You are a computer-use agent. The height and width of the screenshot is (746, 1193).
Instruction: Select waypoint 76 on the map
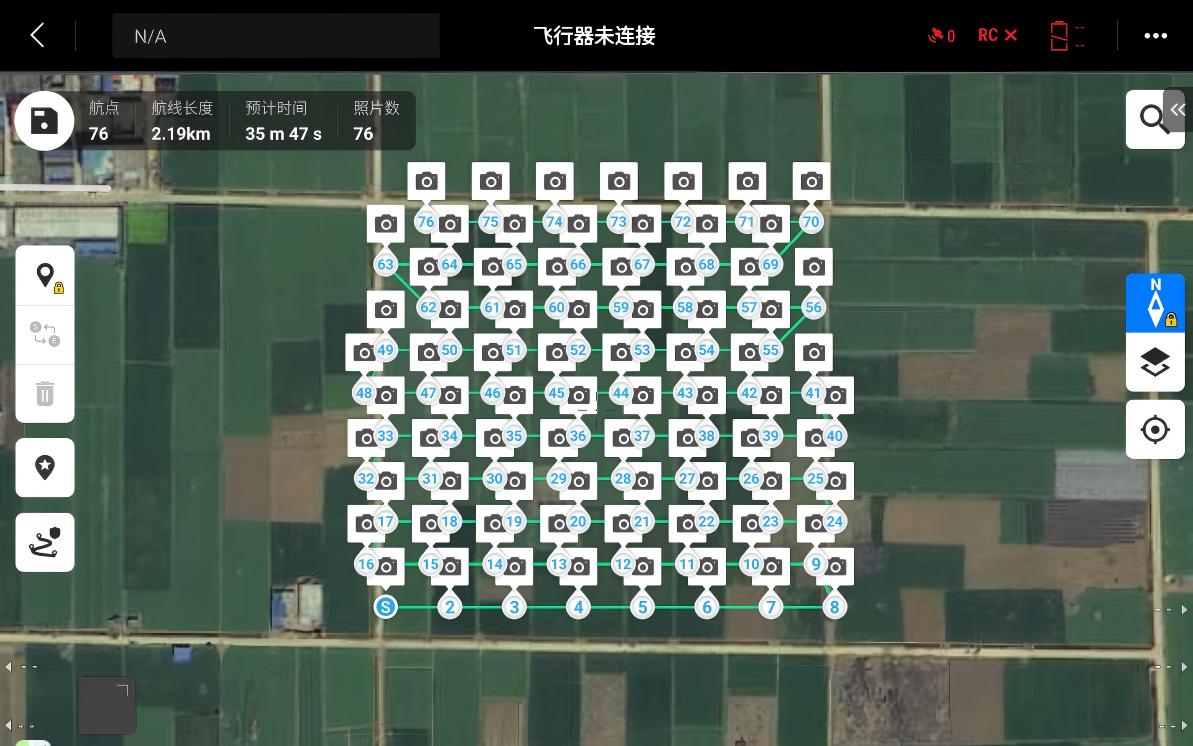click(x=425, y=222)
